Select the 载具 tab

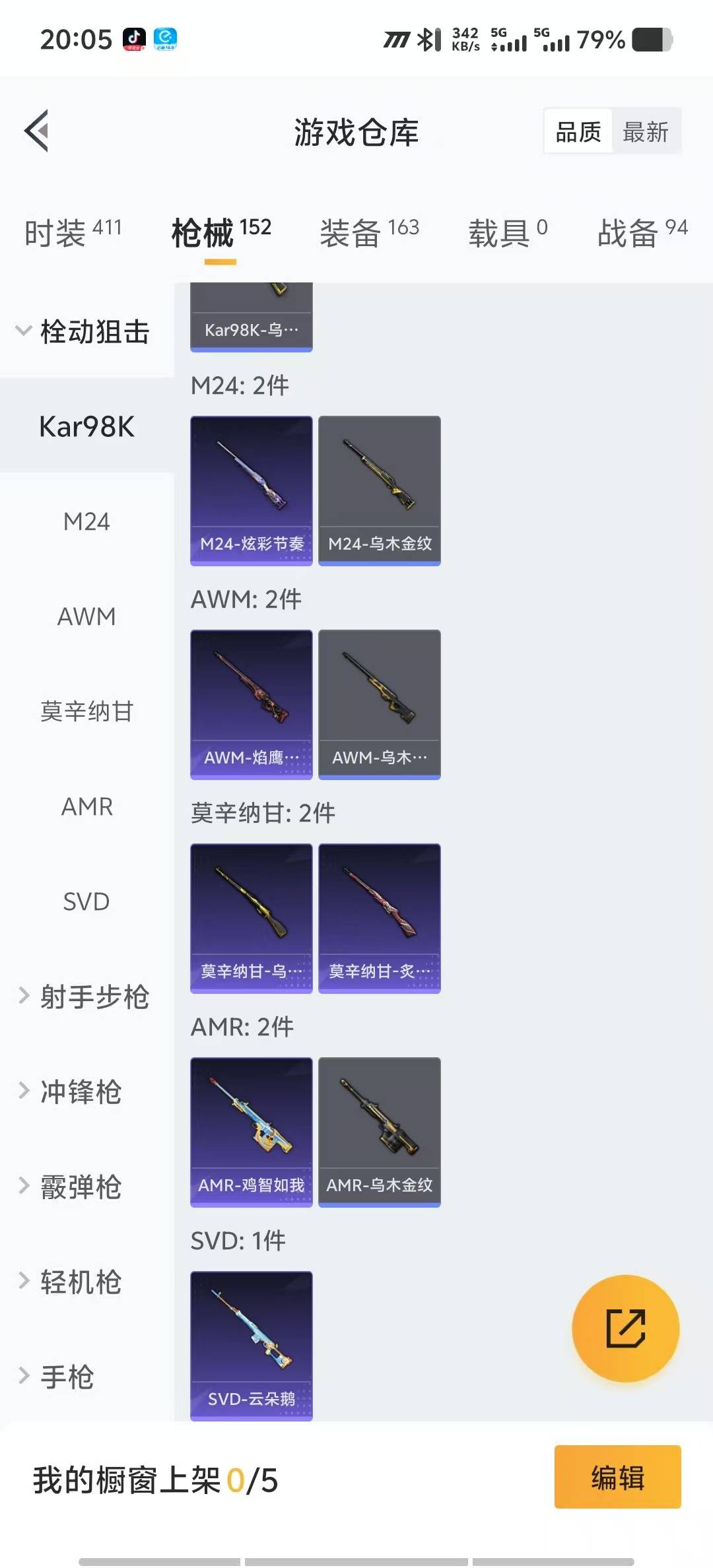(507, 232)
